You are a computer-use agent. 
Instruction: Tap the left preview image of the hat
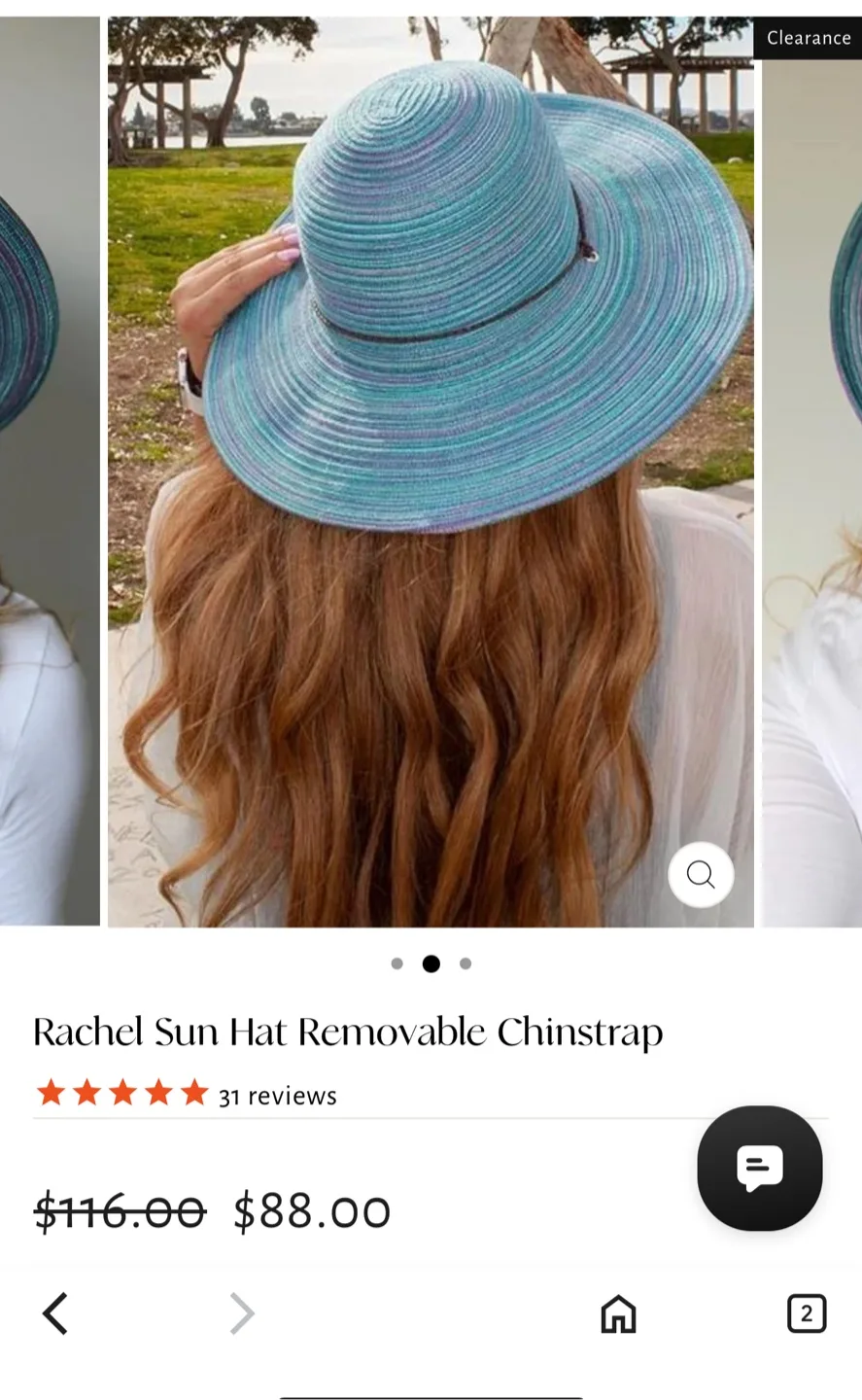coord(49,467)
